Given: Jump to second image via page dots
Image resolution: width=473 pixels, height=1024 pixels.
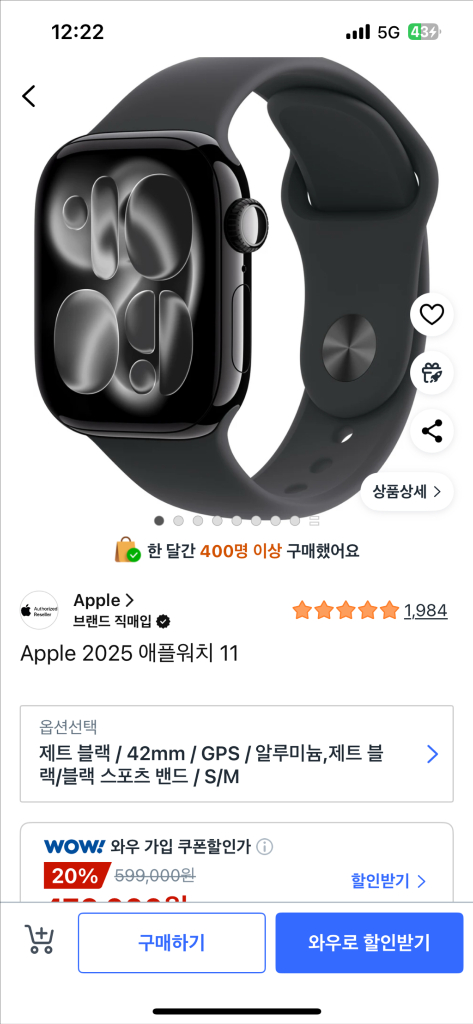Looking at the screenshot, I should pyautogui.click(x=178, y=520).
